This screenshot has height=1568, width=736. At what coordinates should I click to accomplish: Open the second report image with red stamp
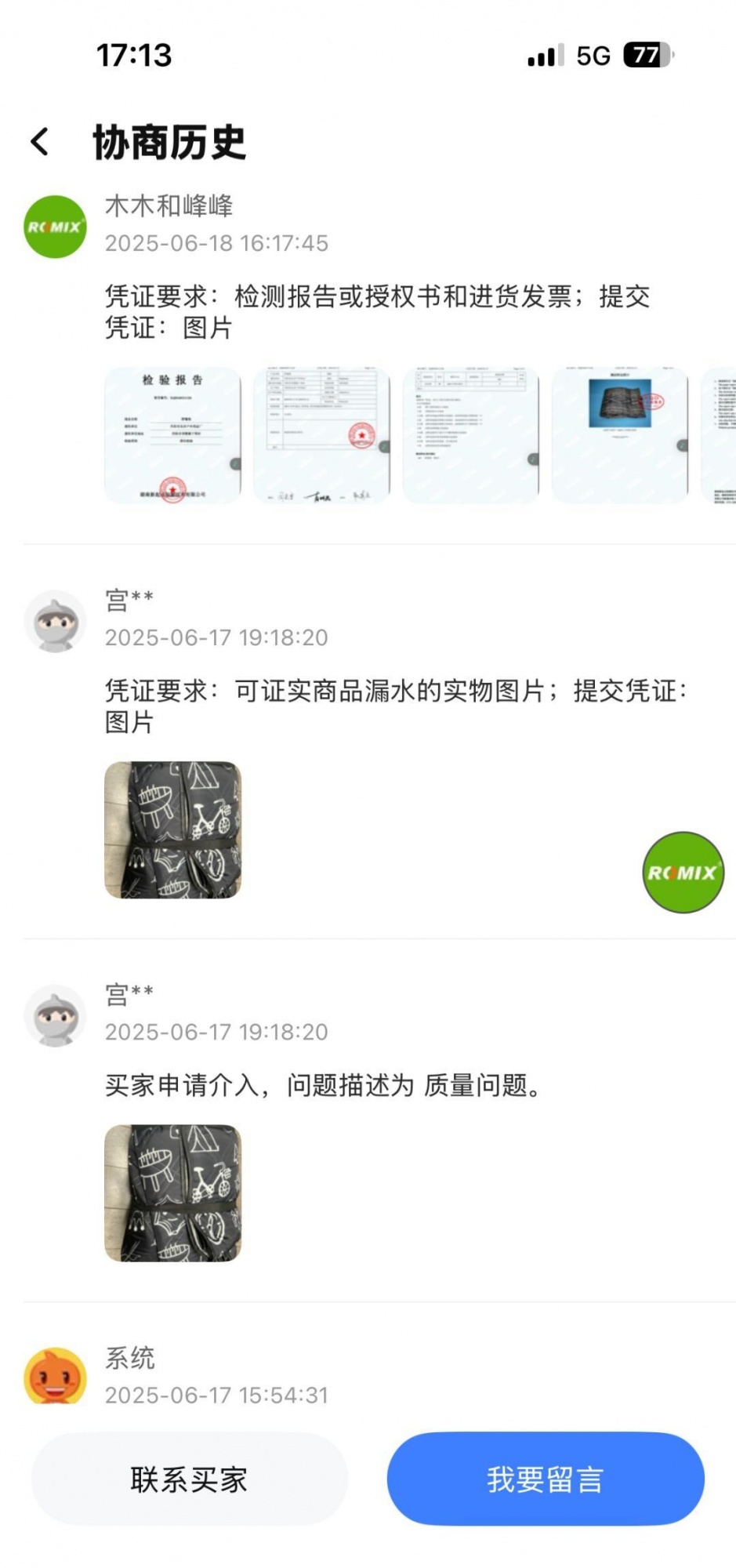pos(321,435)
